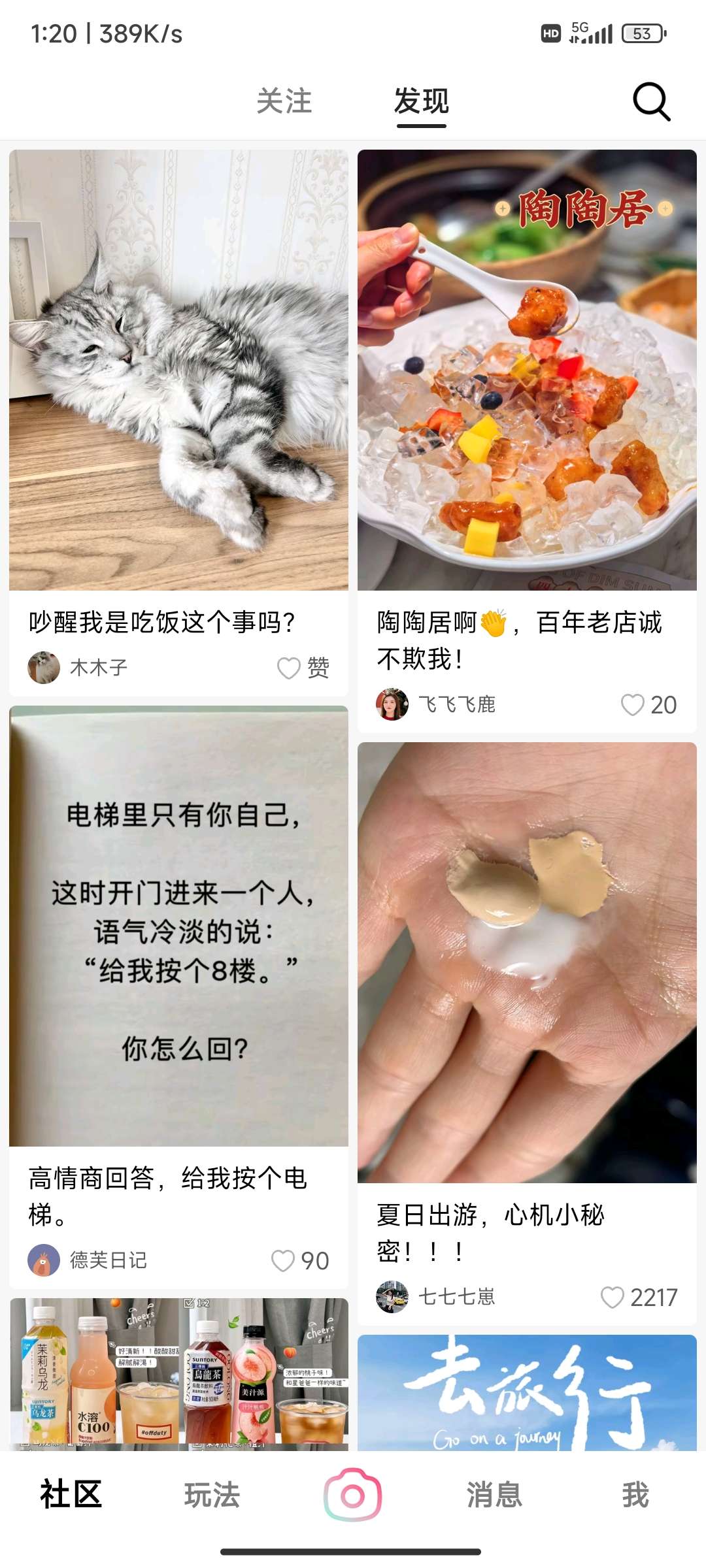Viewport: 706px width, 1568px height.
Task: Open the 消息 tab
Action: [x=494, y=1495]
